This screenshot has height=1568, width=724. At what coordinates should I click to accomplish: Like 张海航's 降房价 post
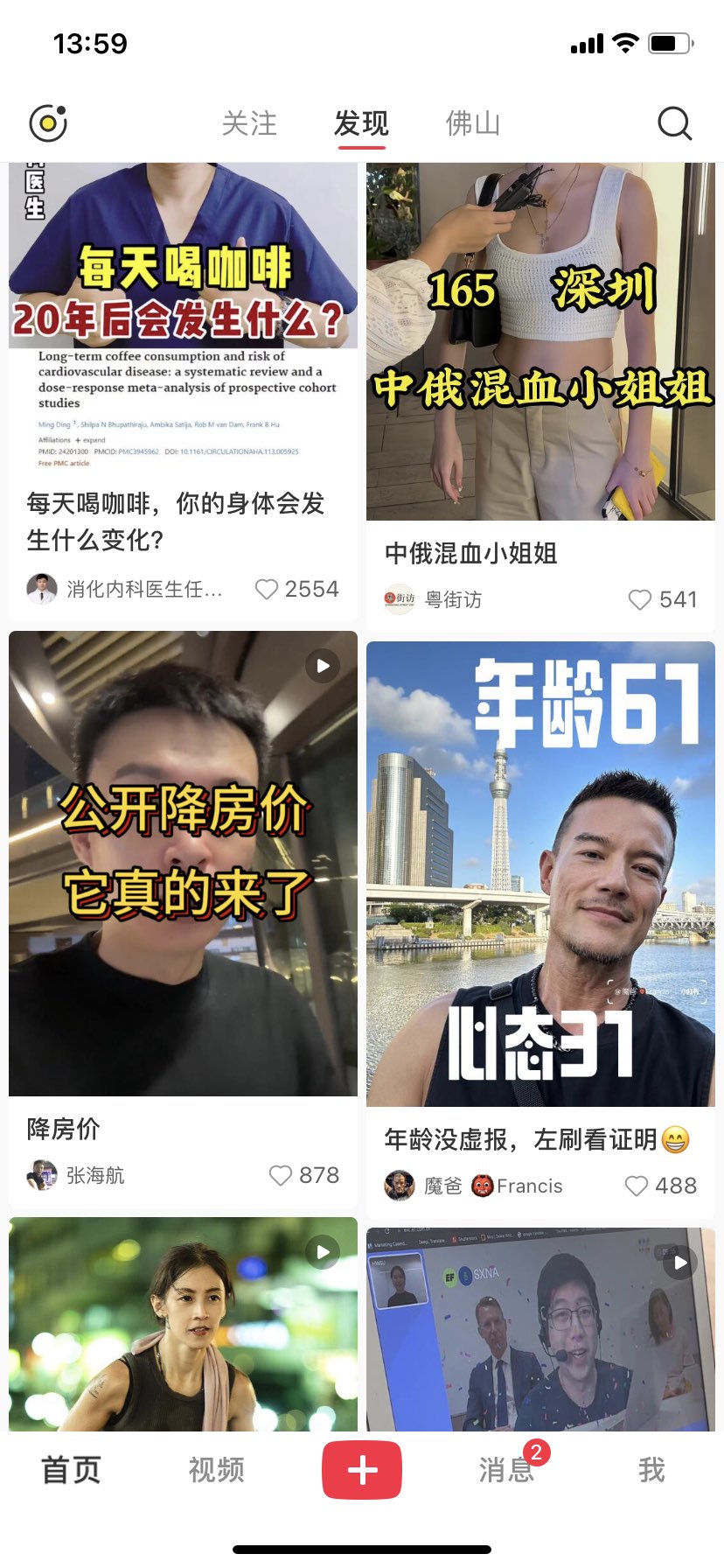point(281,1176)
